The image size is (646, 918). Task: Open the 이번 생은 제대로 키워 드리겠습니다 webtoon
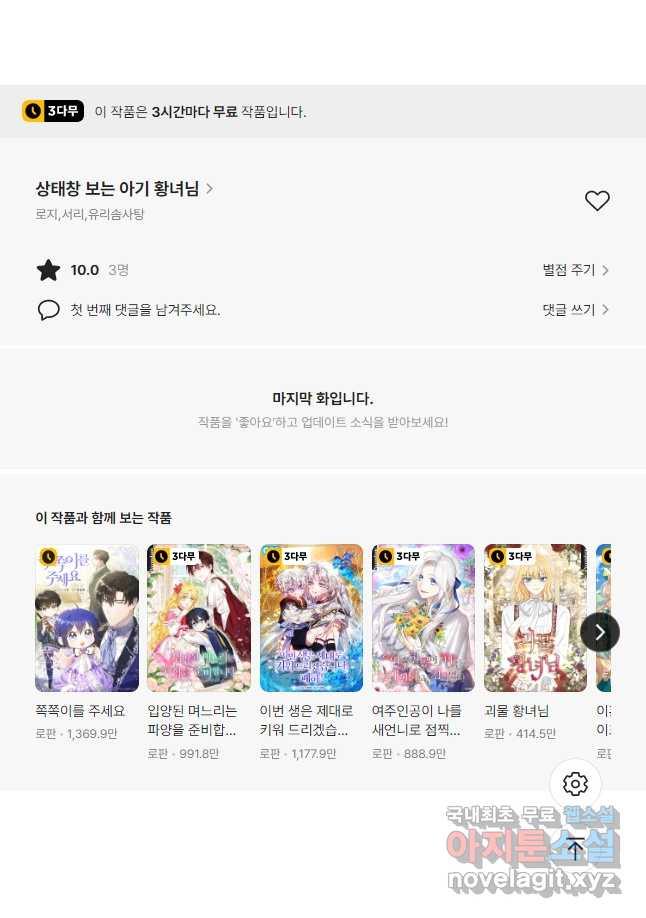point(311,618)
